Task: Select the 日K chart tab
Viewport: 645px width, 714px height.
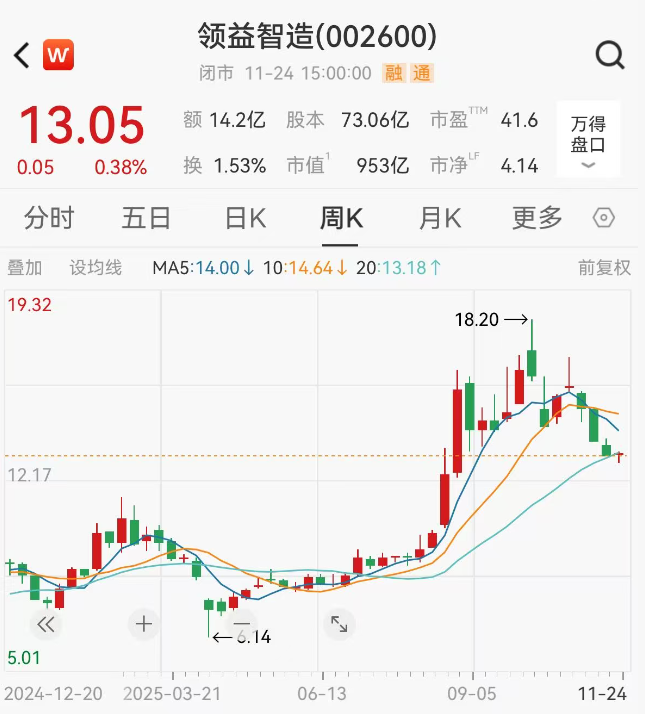Action: 244,217
